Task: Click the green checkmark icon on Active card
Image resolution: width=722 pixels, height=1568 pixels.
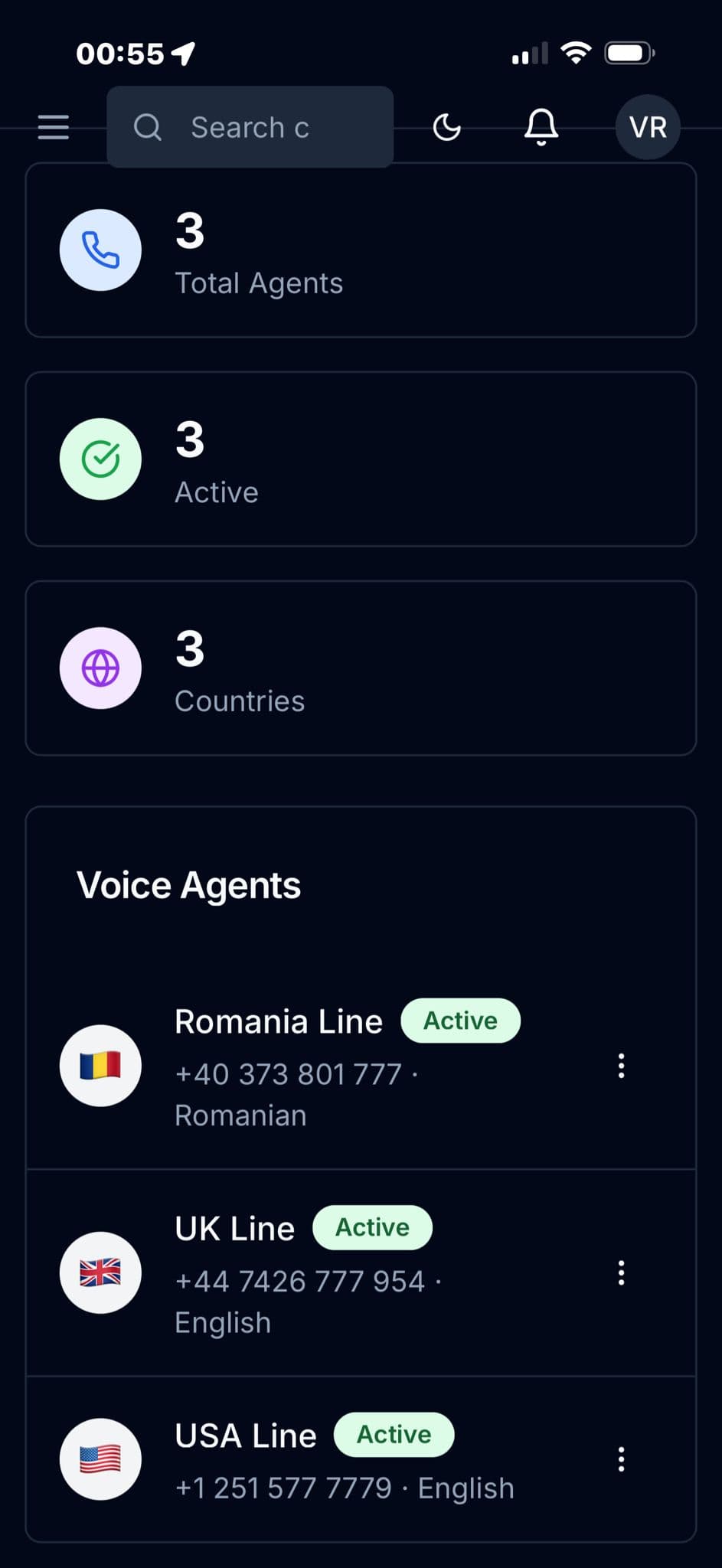Action: coord(100,459)
